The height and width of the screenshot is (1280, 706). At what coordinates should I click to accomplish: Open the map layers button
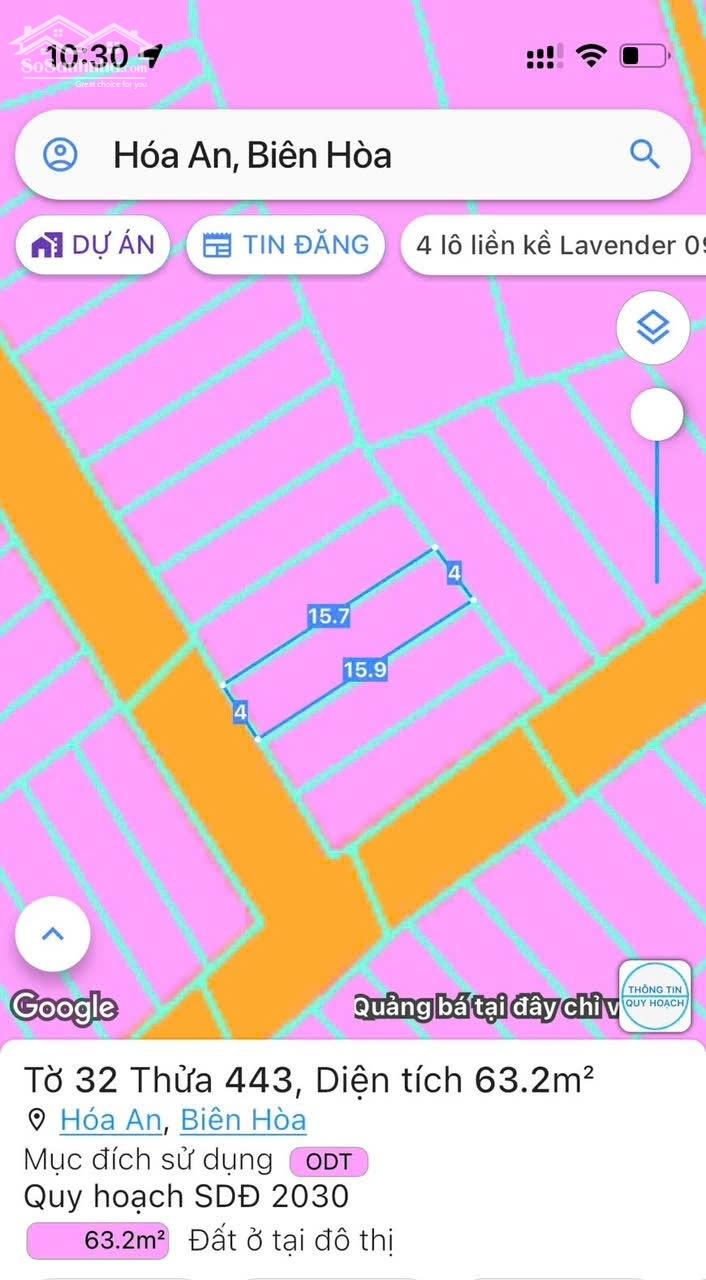(x=653, y=326)
